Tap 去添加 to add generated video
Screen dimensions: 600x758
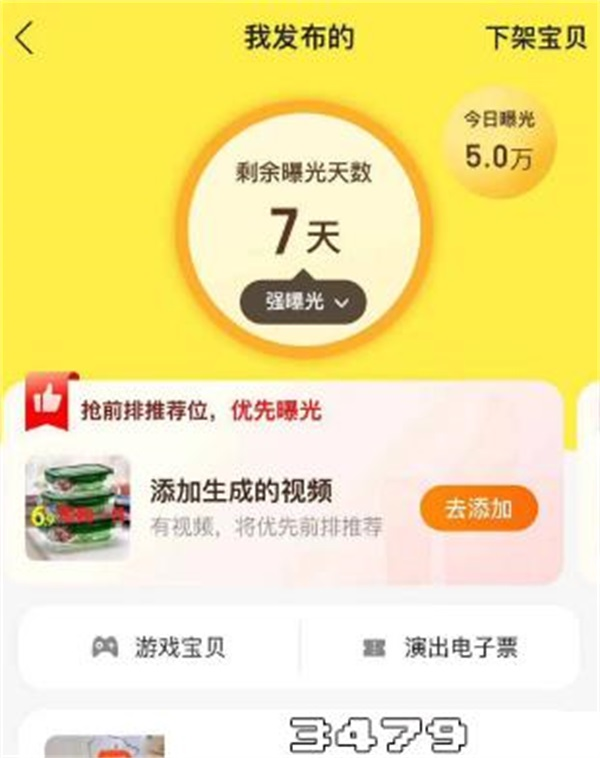point(478,508)
